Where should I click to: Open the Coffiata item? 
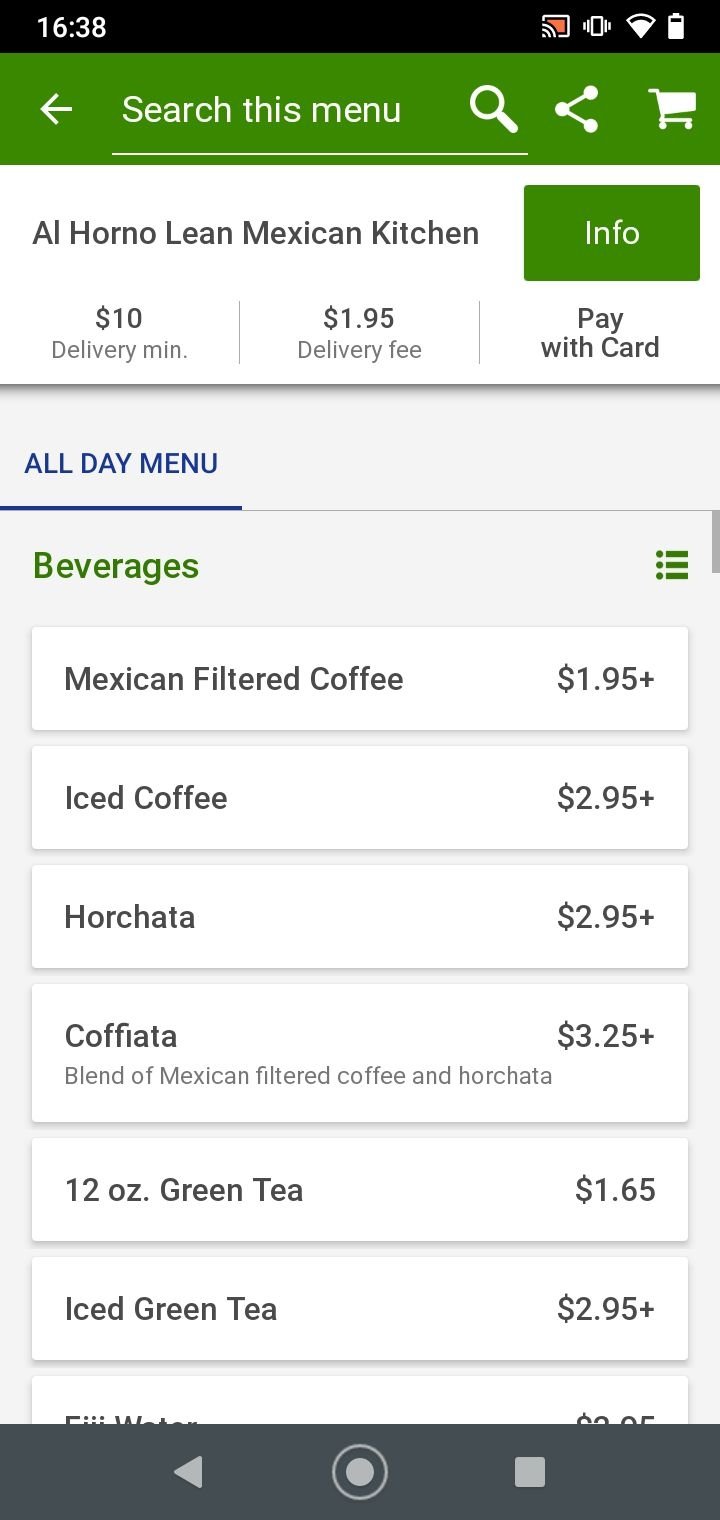tap(360, 1053)
